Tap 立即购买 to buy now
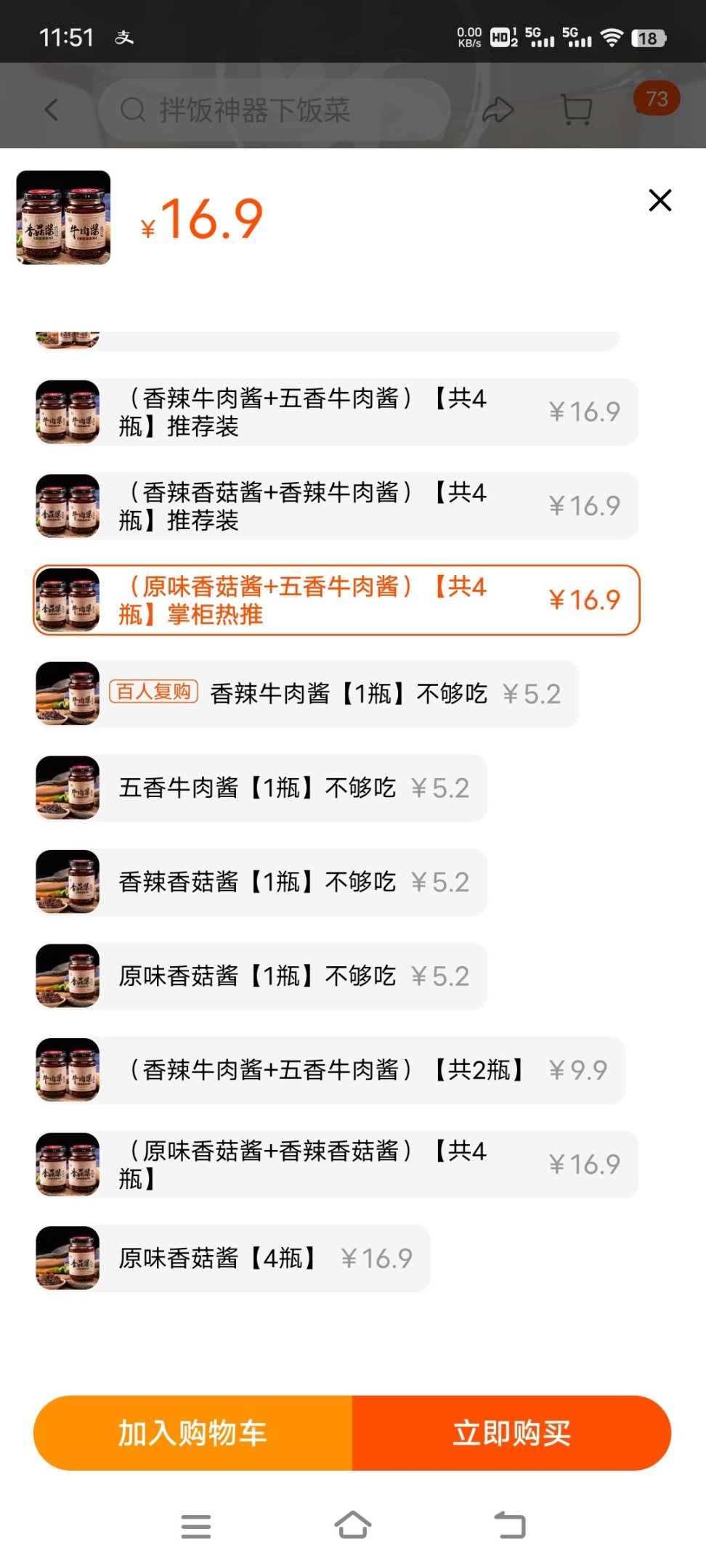The width and height of the screenshot is (706, 1568). click(x=511, y=1433)
